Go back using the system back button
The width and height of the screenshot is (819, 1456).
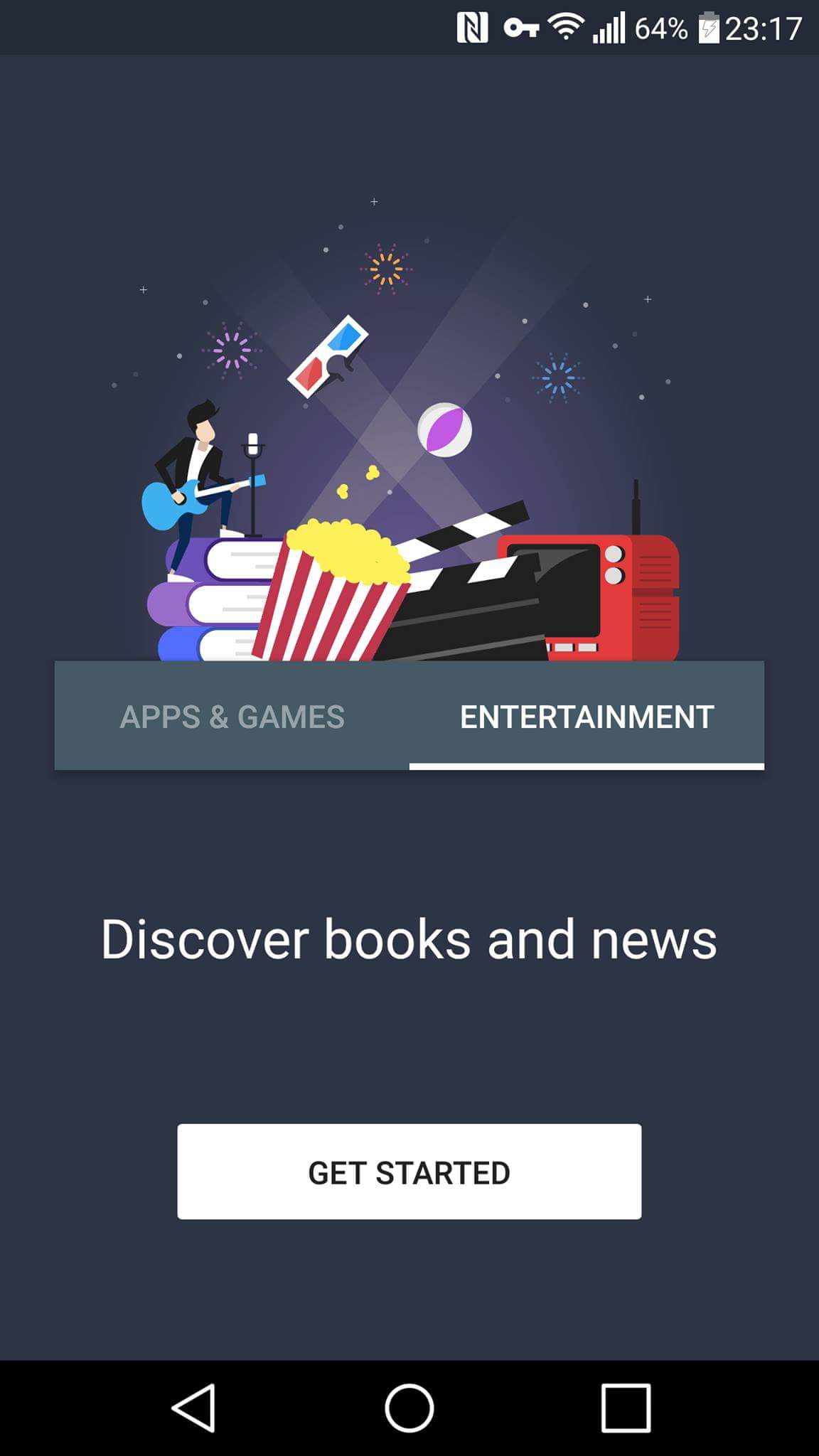(193, 1407)
